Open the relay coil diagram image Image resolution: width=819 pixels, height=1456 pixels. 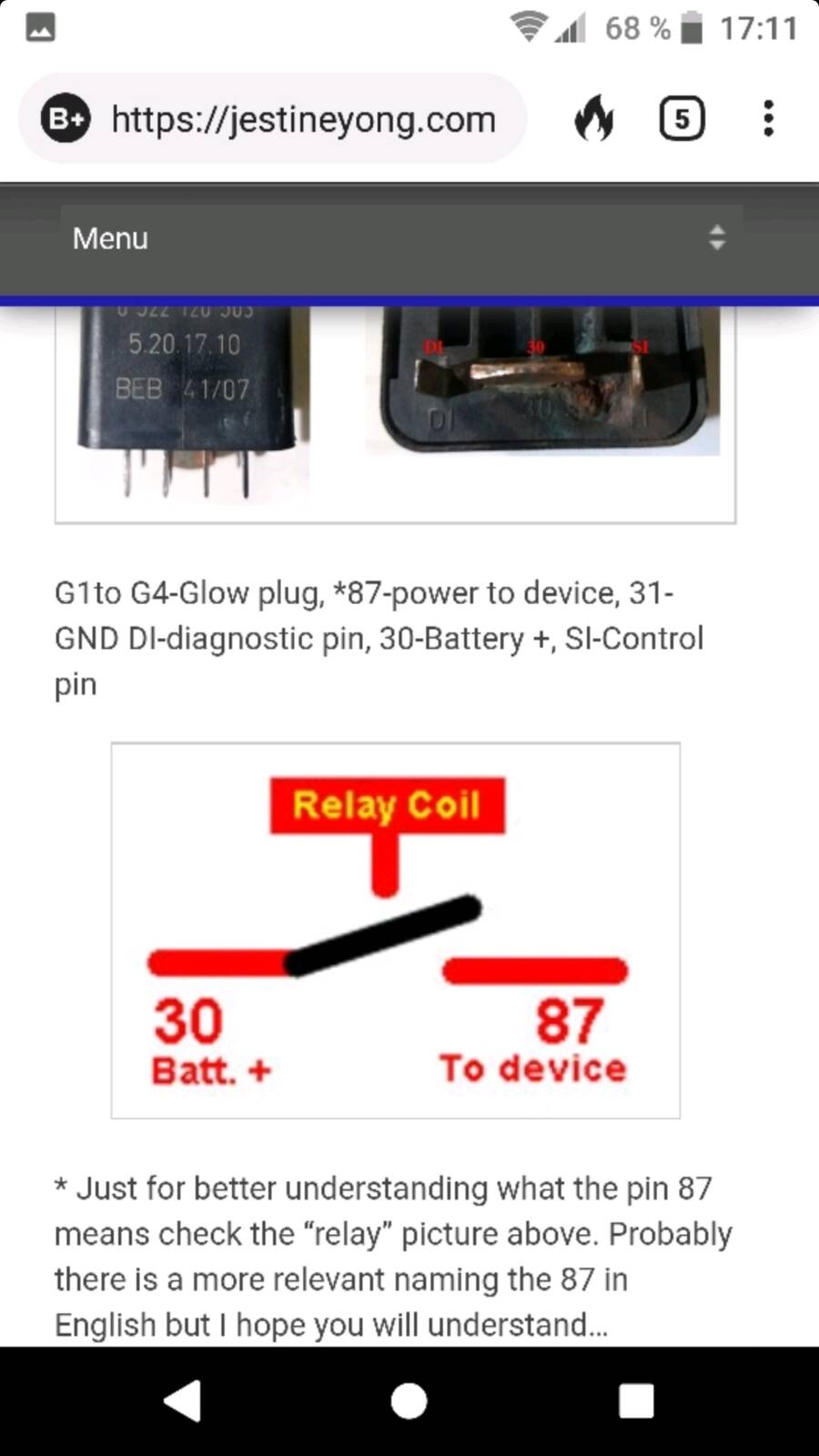(396, 930)
